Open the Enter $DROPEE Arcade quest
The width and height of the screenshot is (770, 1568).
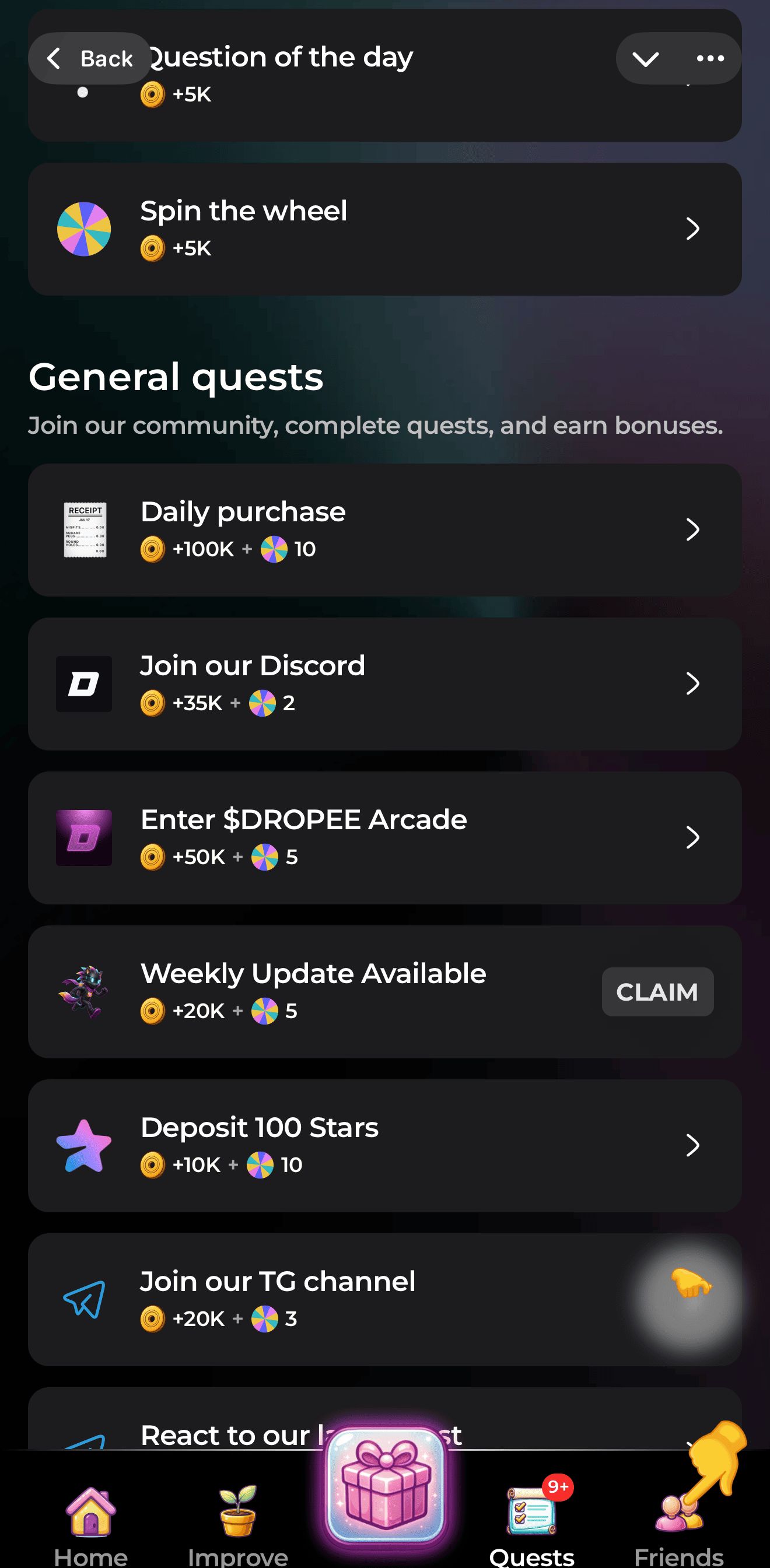(384, 837)
